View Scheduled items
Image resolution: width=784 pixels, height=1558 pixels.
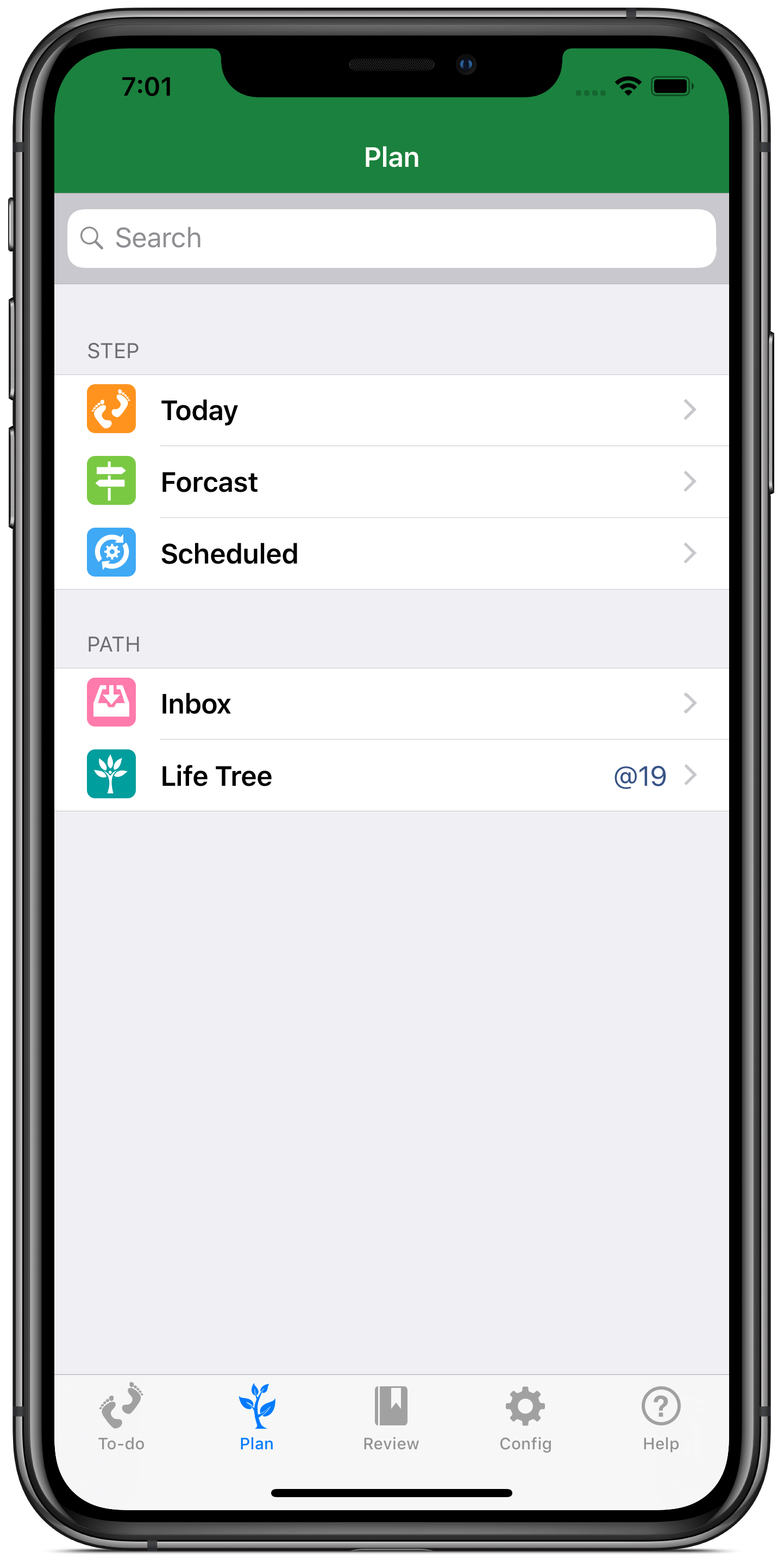tap(392, 553)
